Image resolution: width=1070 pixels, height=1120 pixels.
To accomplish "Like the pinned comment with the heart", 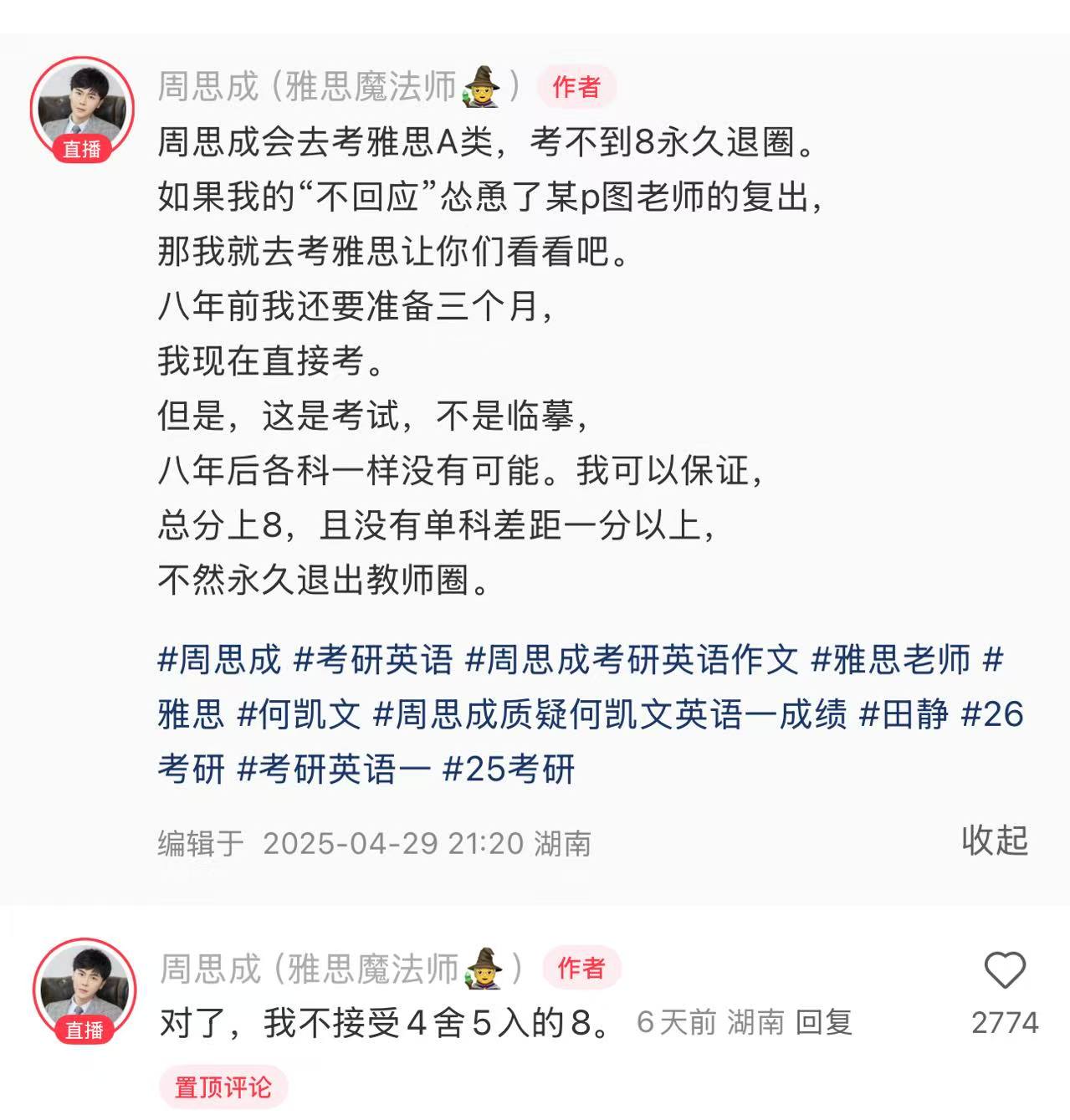I will (x=1004, y=971).
